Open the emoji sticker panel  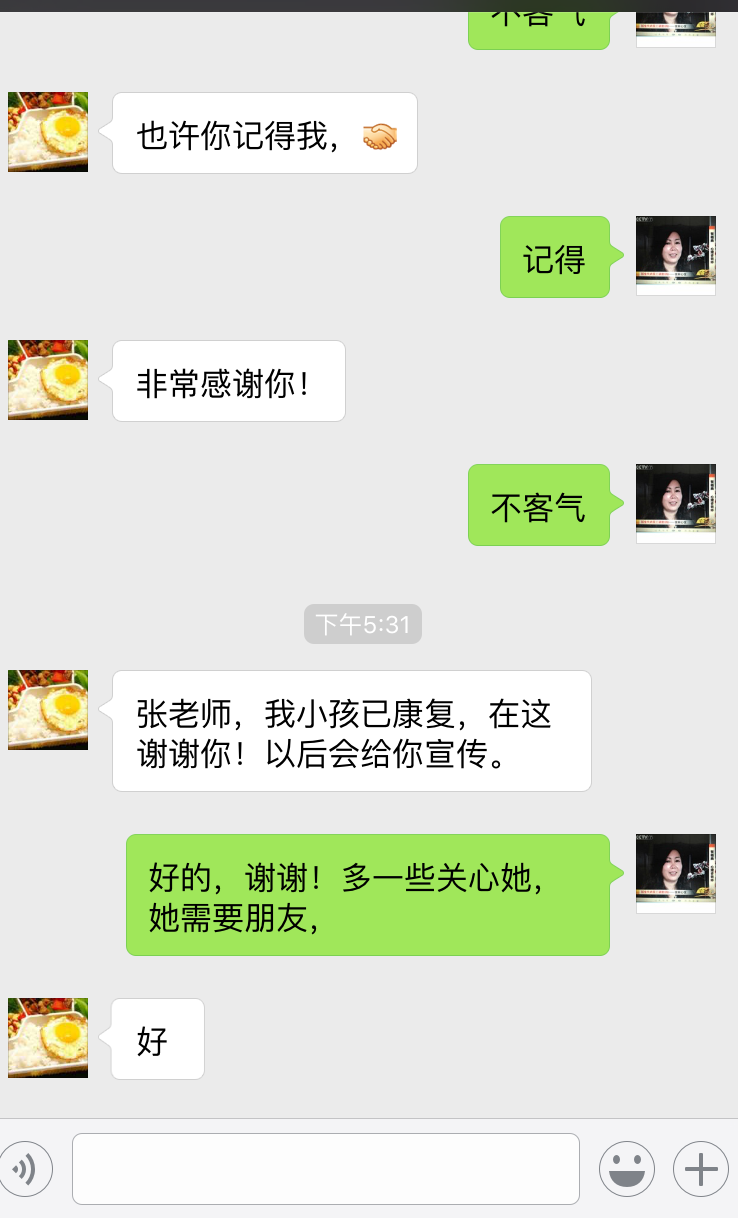point(627,1168)
